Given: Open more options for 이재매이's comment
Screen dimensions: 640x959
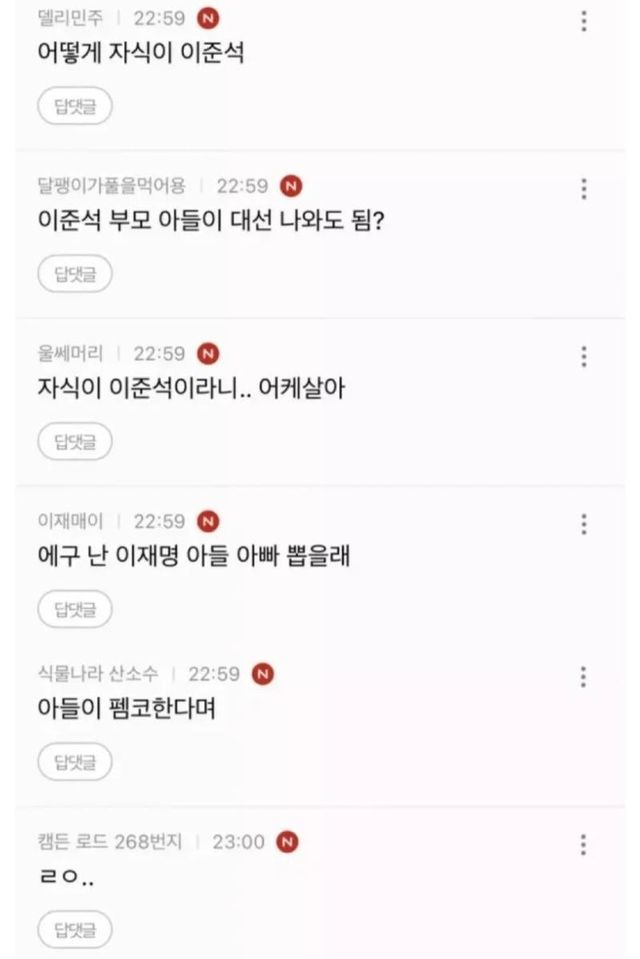Looking at the screenshot, I should pos(583,523).
